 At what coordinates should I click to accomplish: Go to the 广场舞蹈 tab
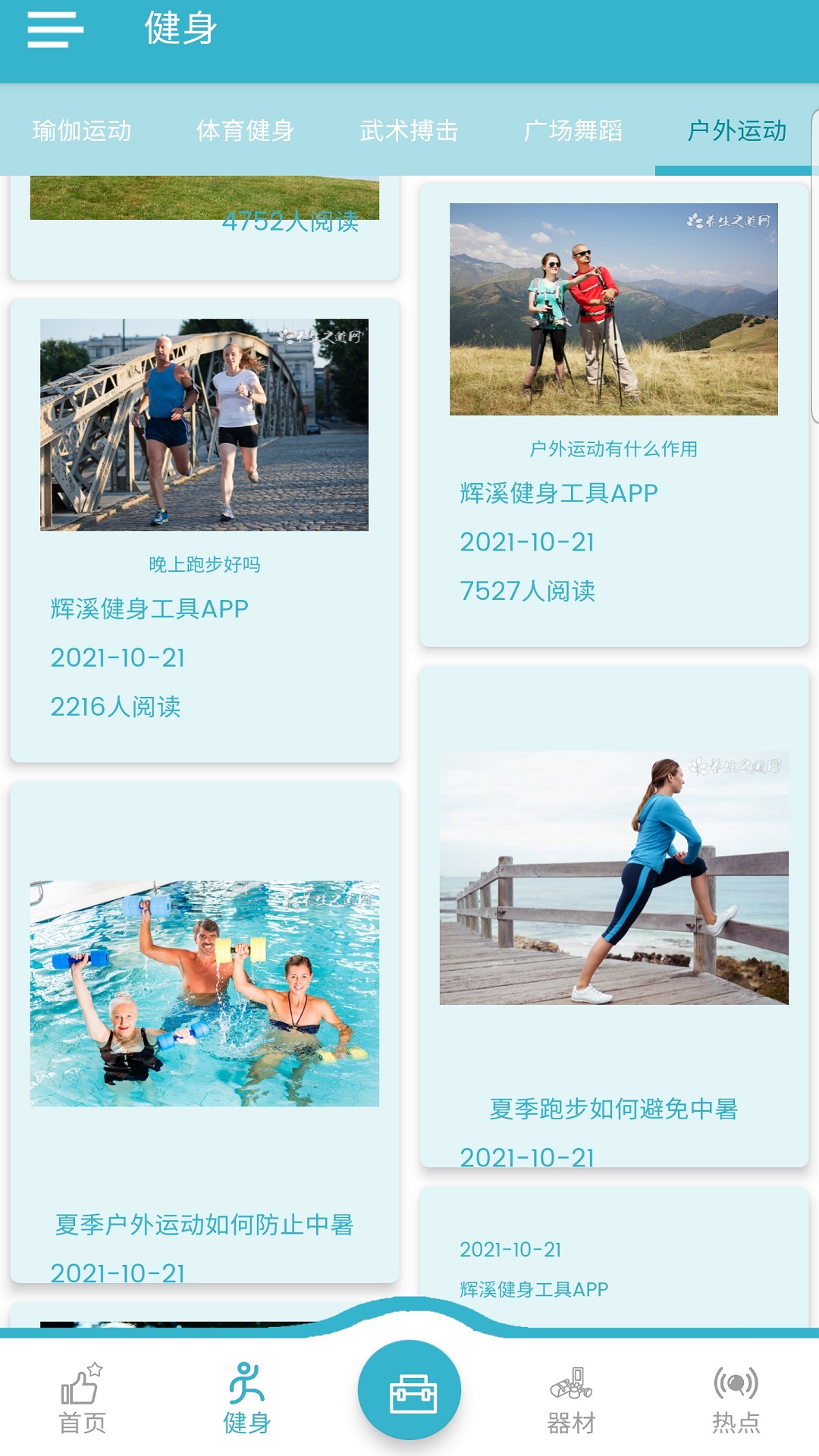click(573, 130)
